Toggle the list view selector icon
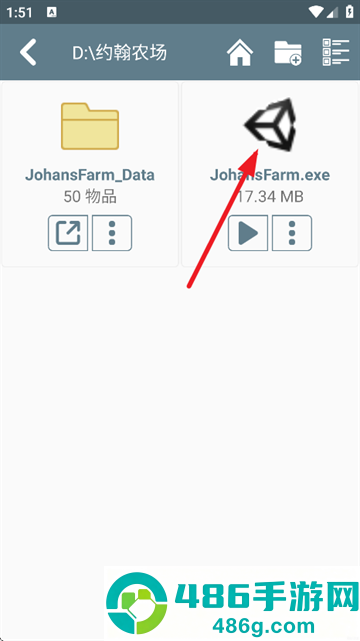360x641 pixels. 336,52
